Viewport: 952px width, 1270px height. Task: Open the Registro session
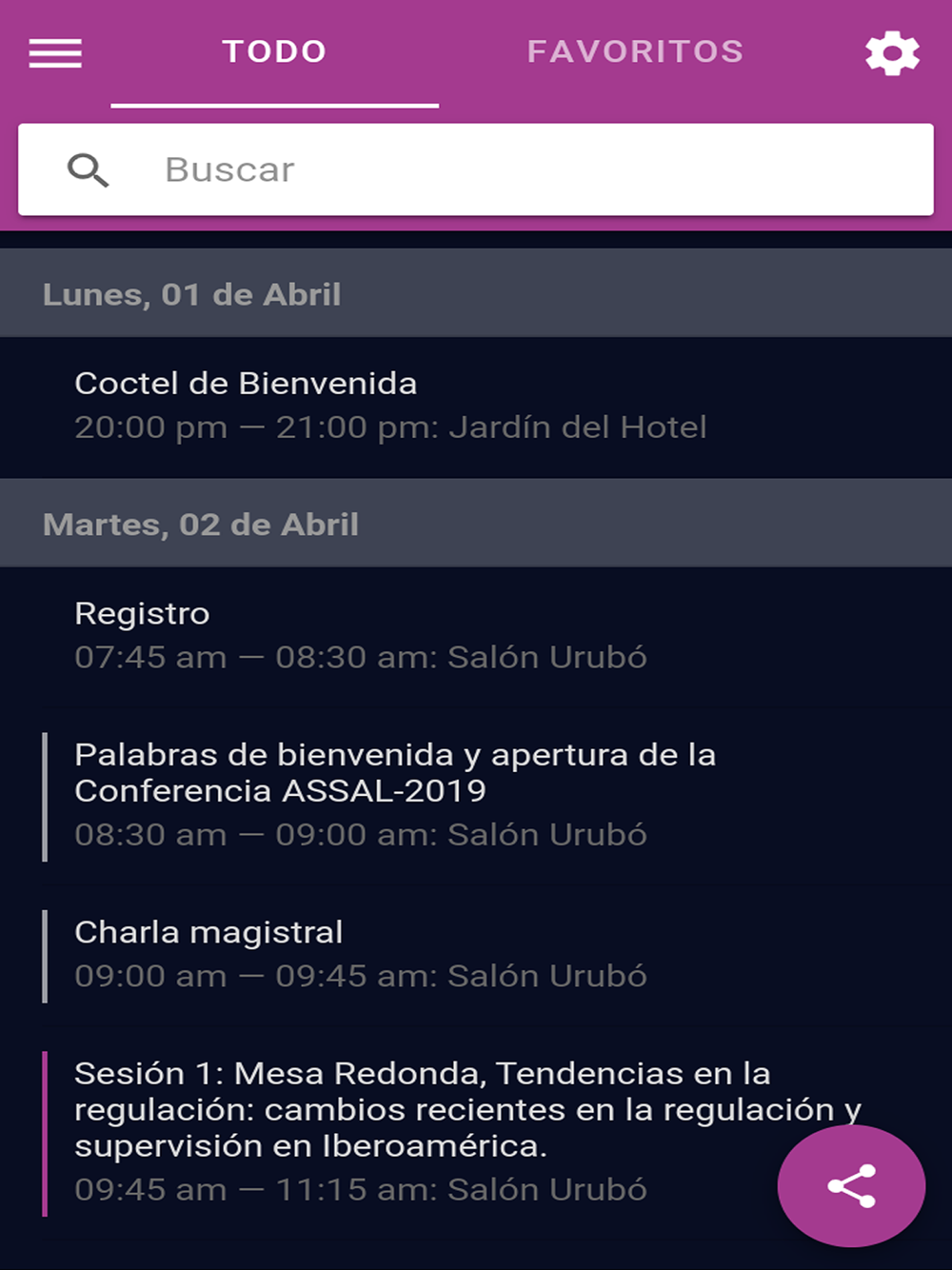coord(362,635)
